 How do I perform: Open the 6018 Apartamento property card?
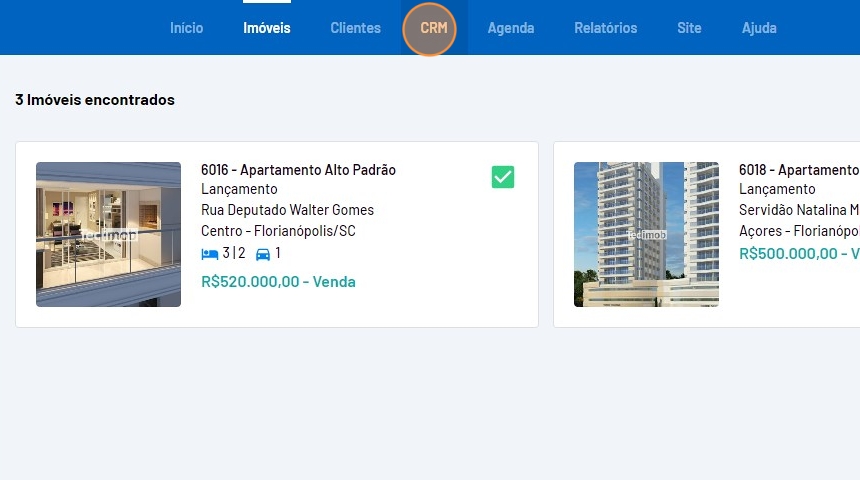[x=798, y=170]
